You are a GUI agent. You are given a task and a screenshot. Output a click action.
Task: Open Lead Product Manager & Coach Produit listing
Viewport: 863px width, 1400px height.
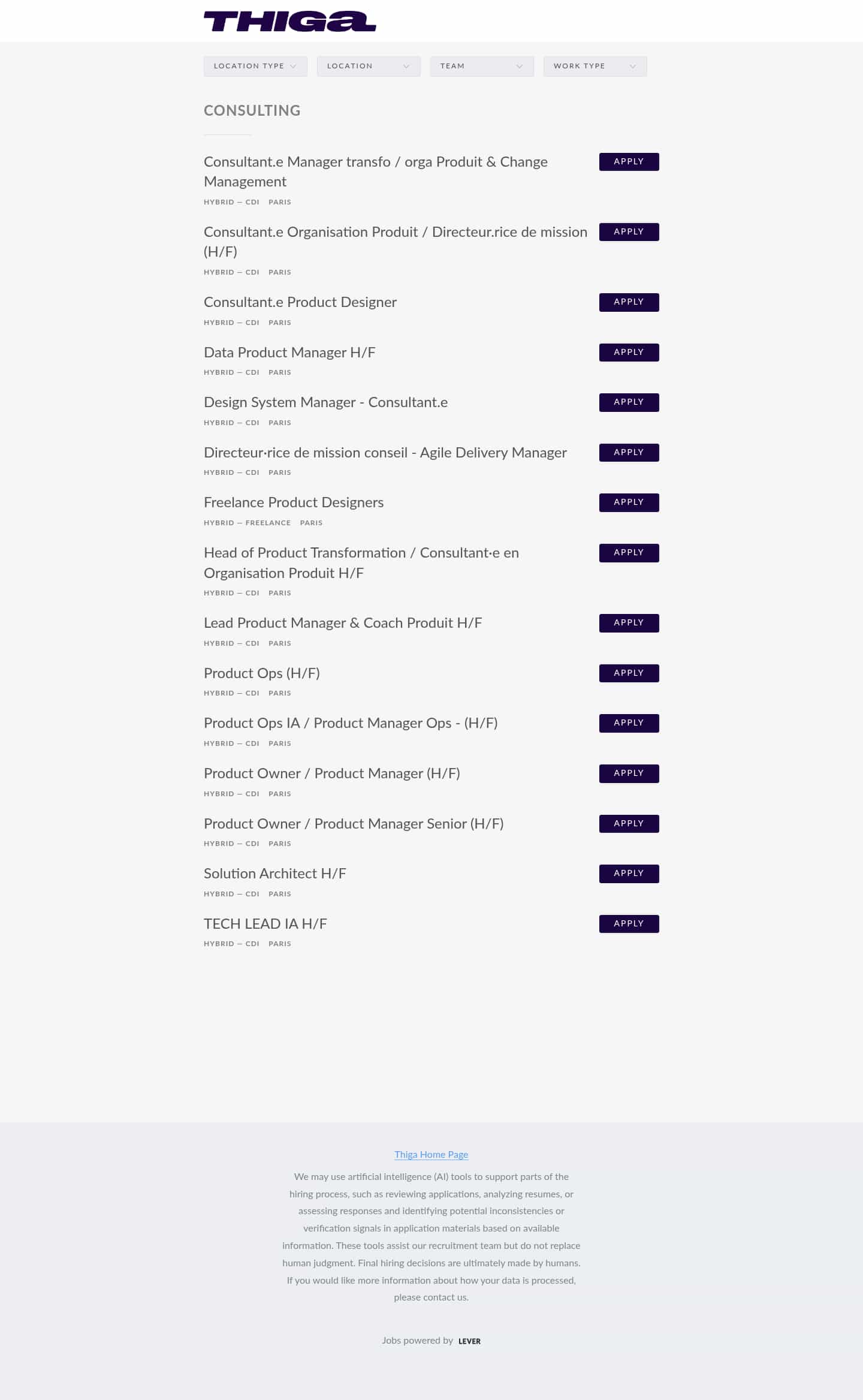(343, 623)
